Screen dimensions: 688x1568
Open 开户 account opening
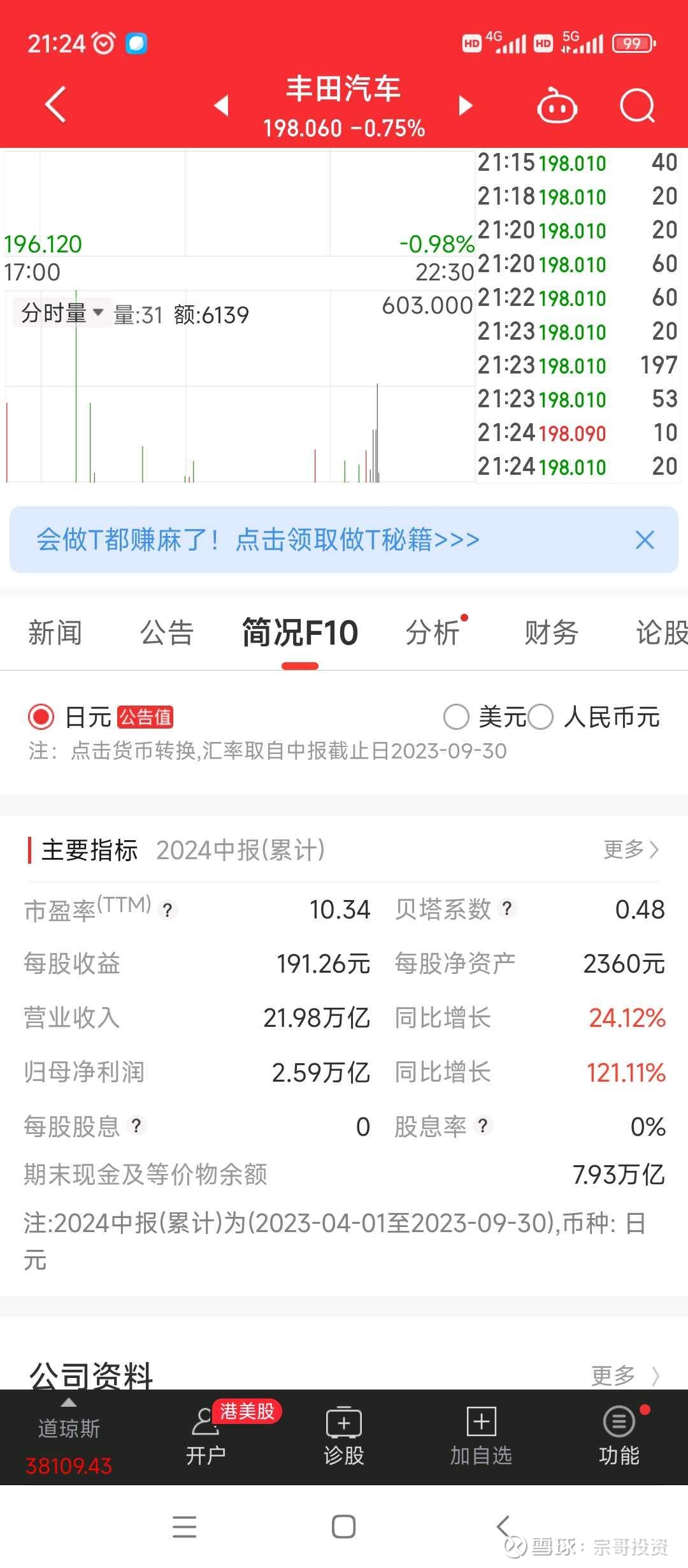tap(206, 1437)
